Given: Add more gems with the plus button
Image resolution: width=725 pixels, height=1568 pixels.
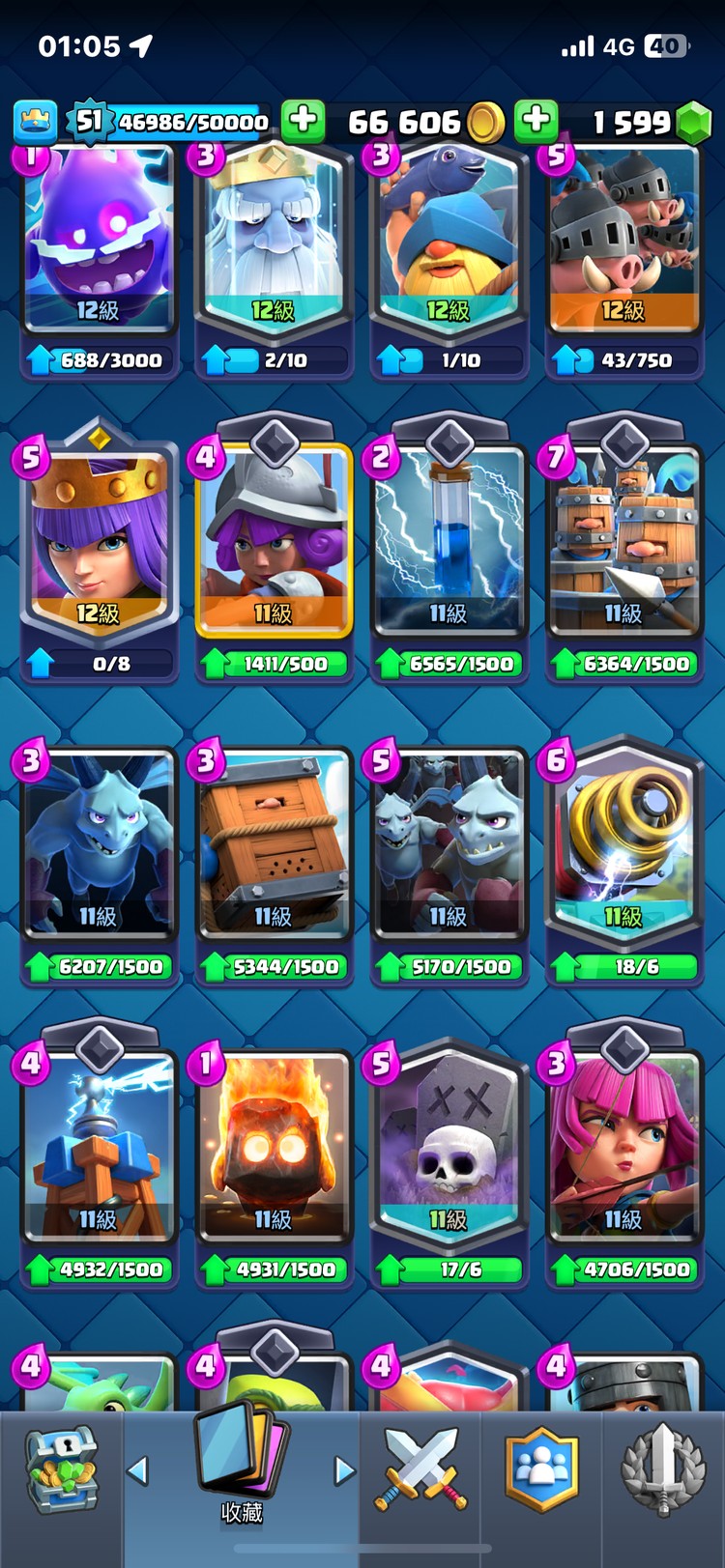Looking at the screenshot, I should coord(536,121).
